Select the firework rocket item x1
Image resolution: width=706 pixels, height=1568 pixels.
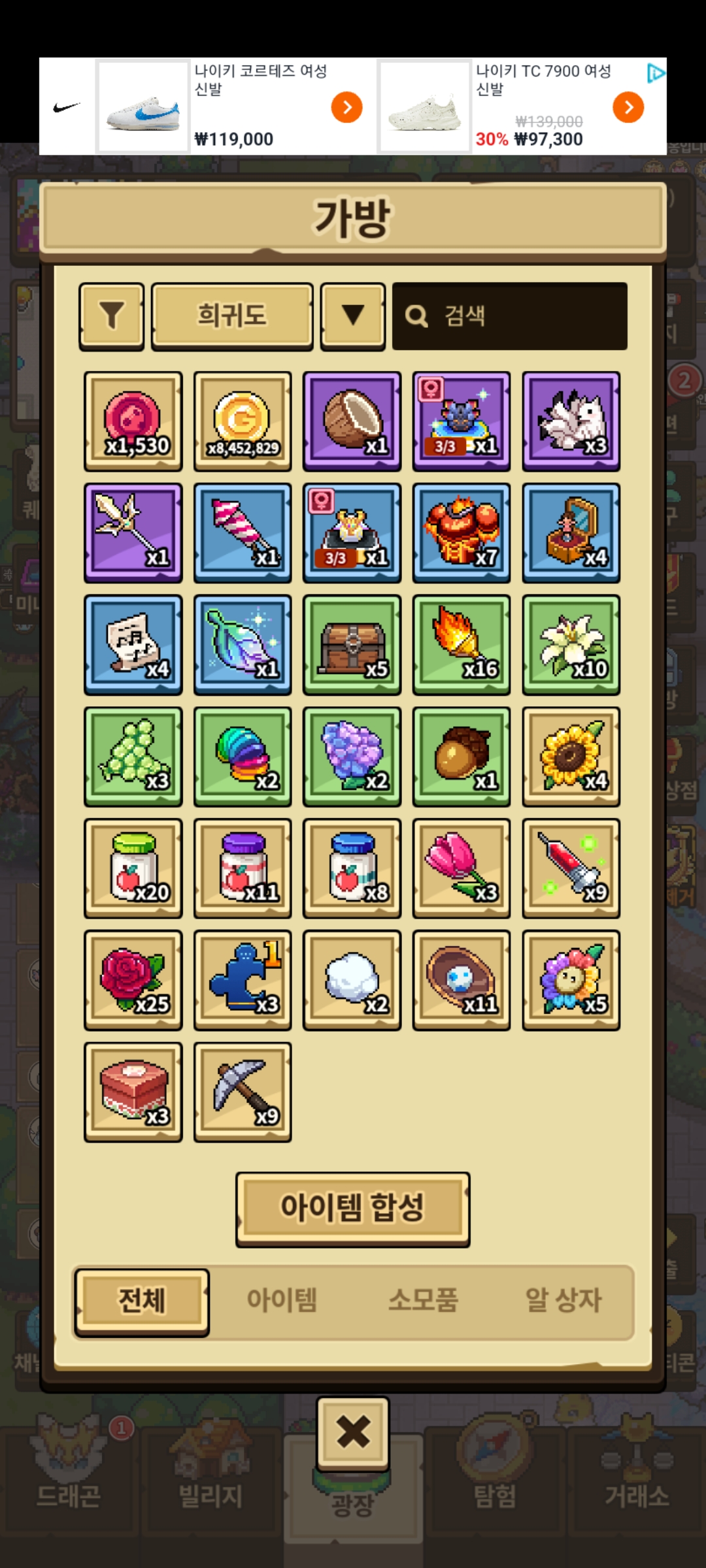(243, 533)
